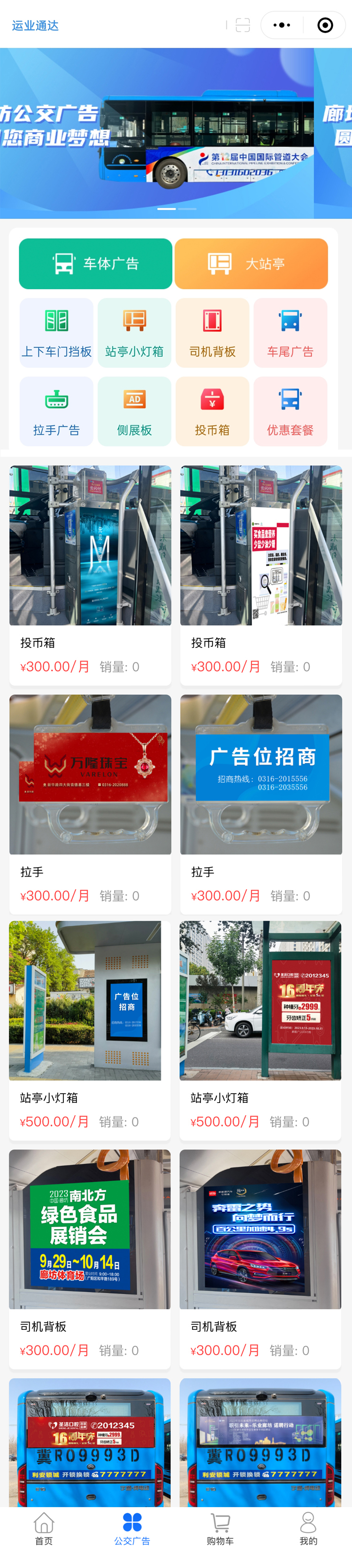This screenshot has height=1568, width=352.
Task: Switch to the 首页 tab
Action: tap(44, 1528)
